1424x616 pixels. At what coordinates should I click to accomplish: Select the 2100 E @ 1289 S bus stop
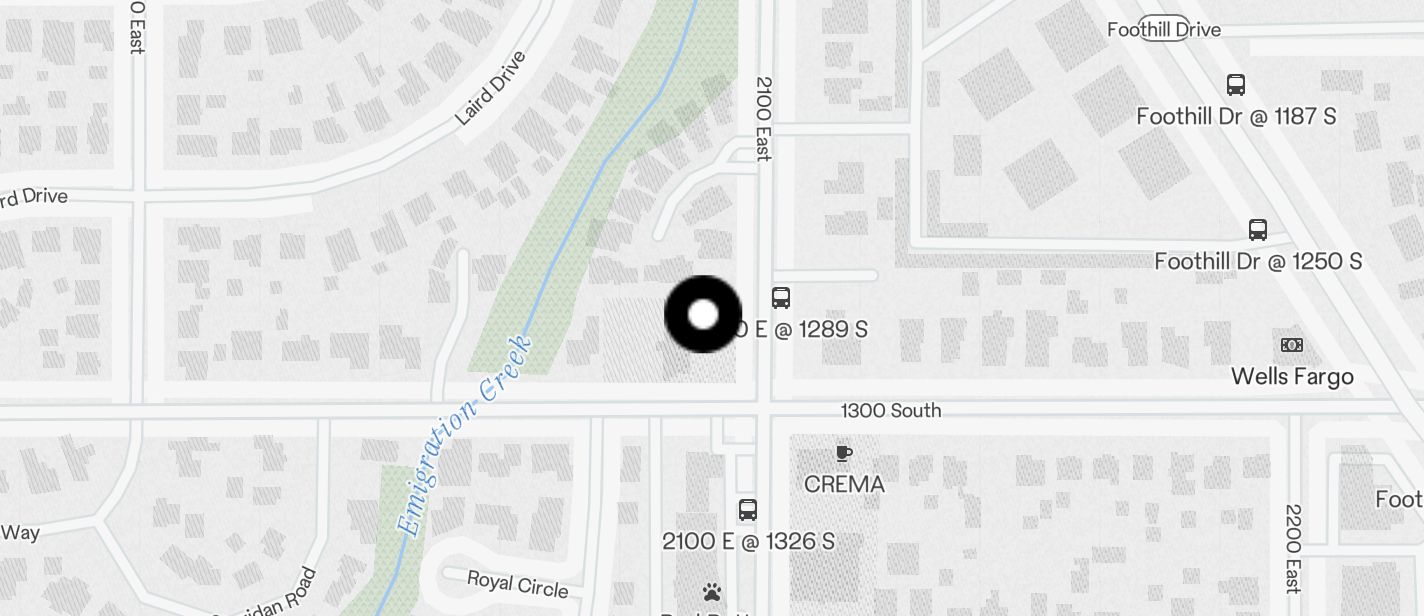[781, 297]
